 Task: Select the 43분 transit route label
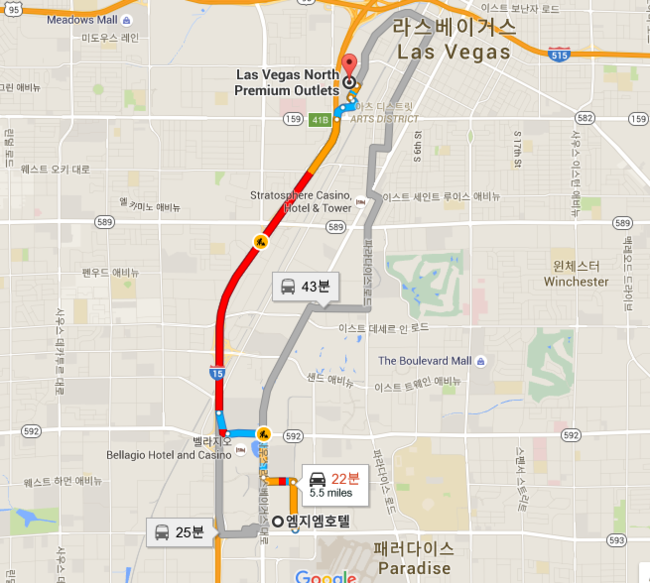pos(305,288)
